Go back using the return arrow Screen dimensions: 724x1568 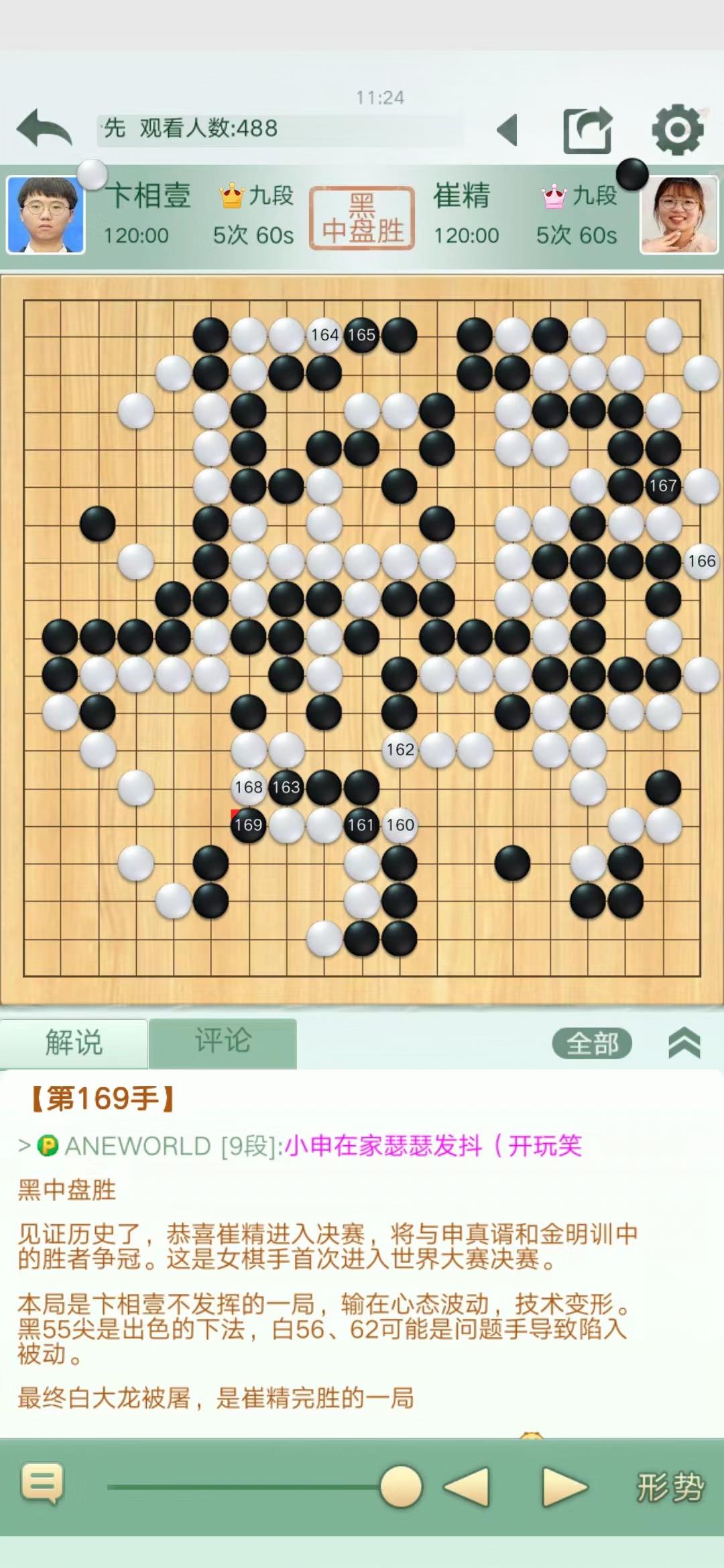pyautogui.click(x=44, y=128)
